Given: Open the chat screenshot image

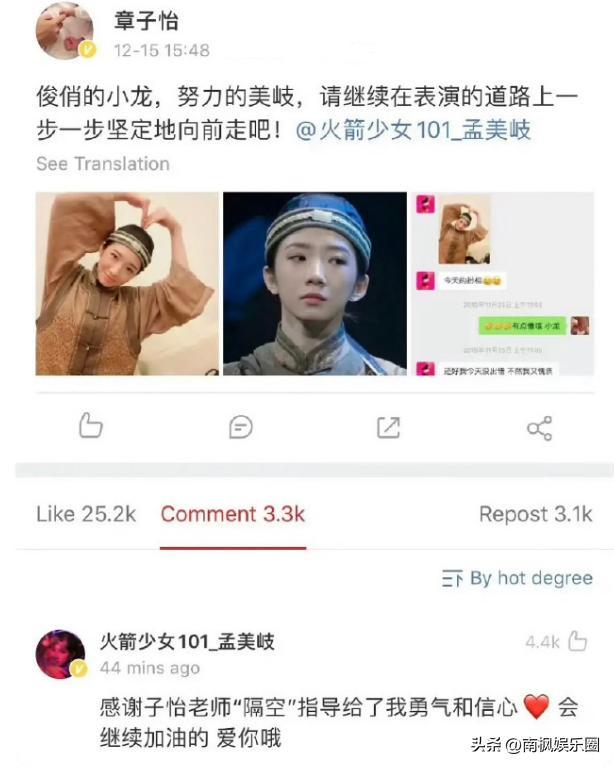Looking at the screenshot, I should [x=502, y=284].
